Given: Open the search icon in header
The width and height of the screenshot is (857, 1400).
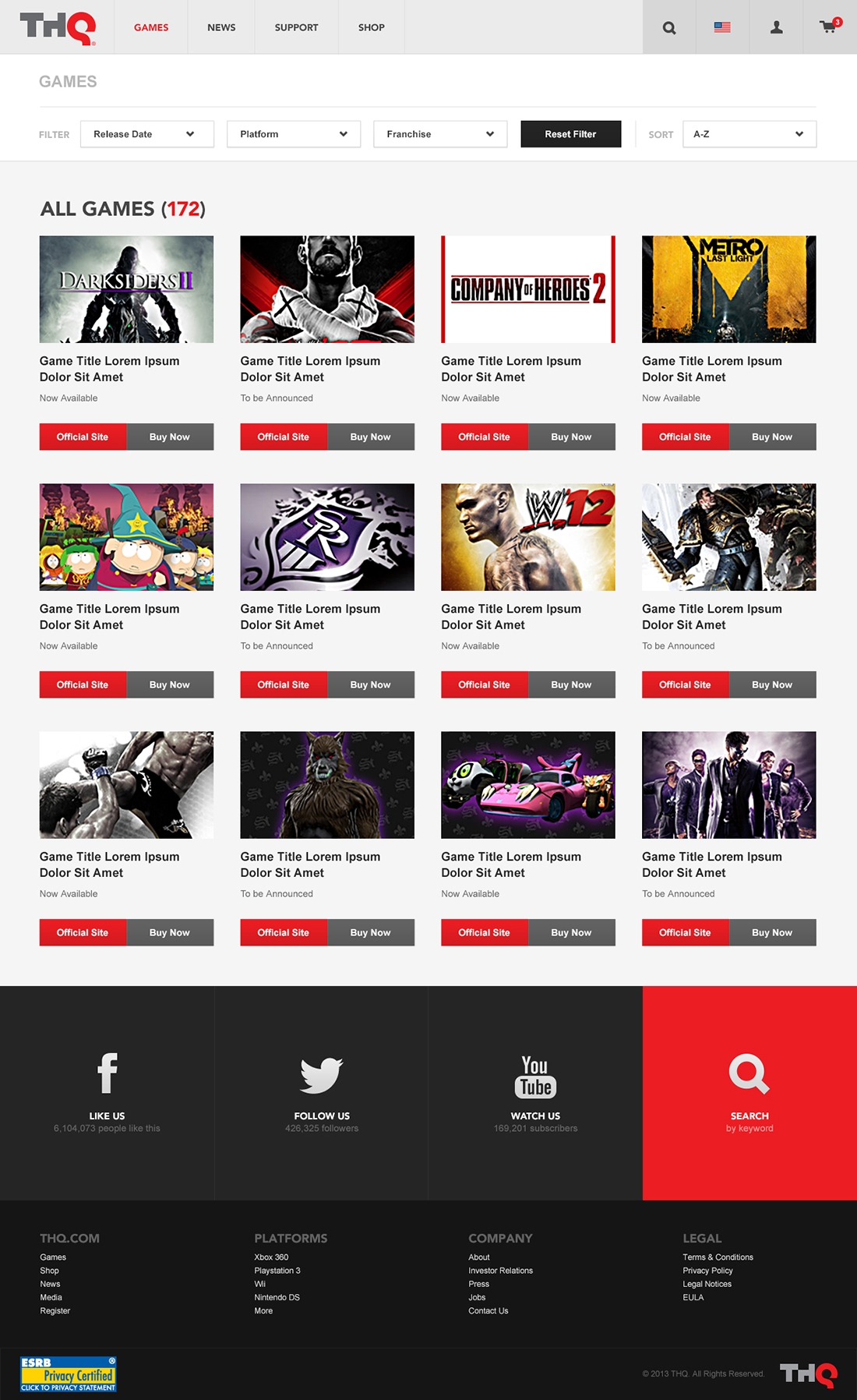Looking at the screenshot, I should [669, 27].
